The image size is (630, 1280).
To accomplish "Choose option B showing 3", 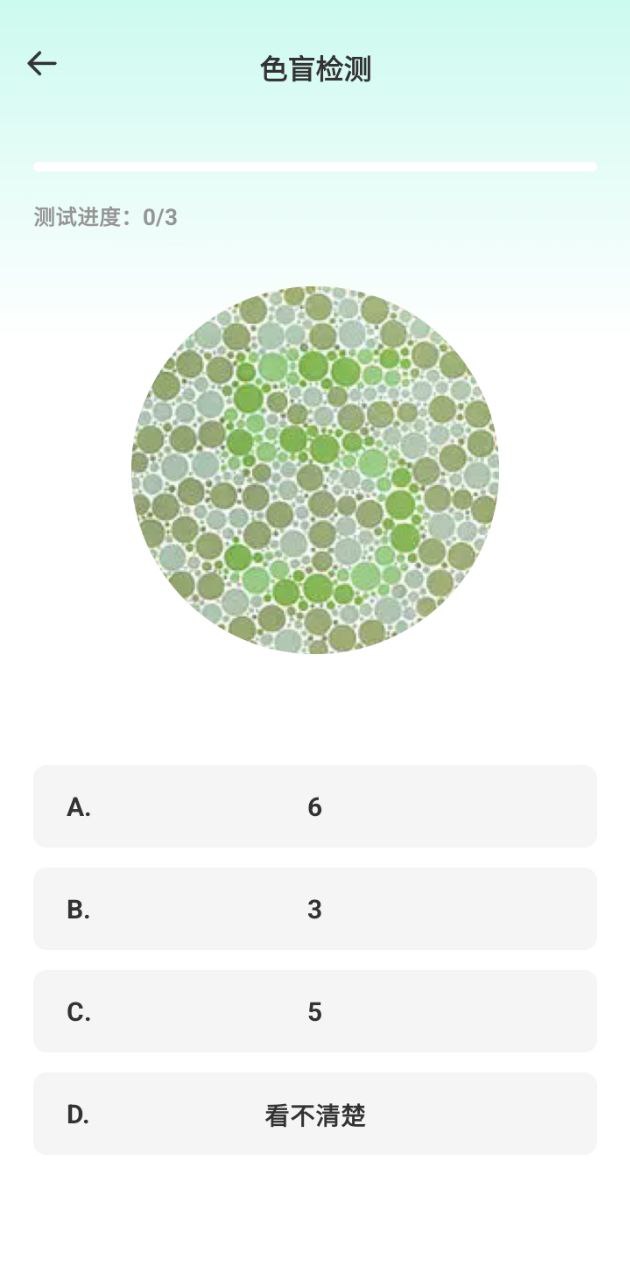I will (x=315, y=909).
